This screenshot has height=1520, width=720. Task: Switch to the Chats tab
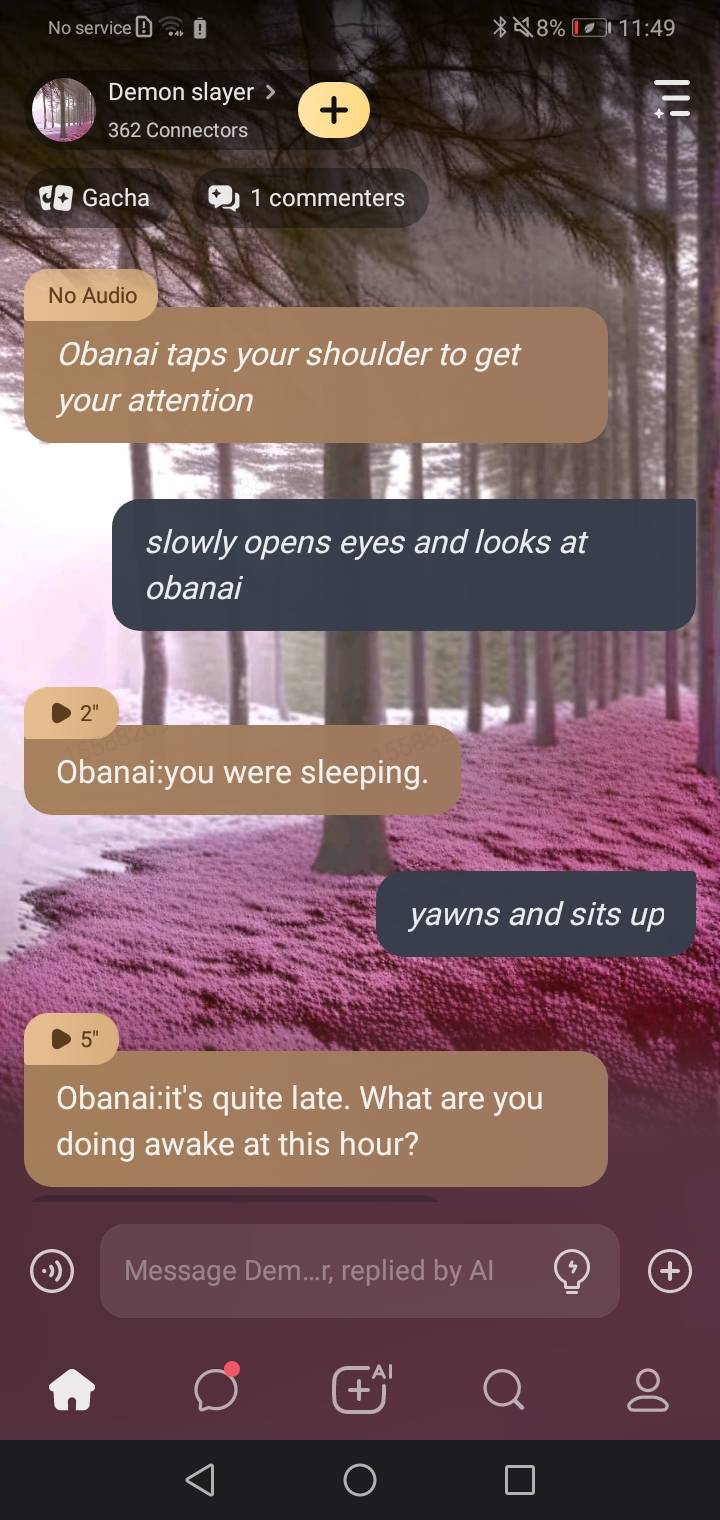pyautogui.click(x=216, y=1390)
